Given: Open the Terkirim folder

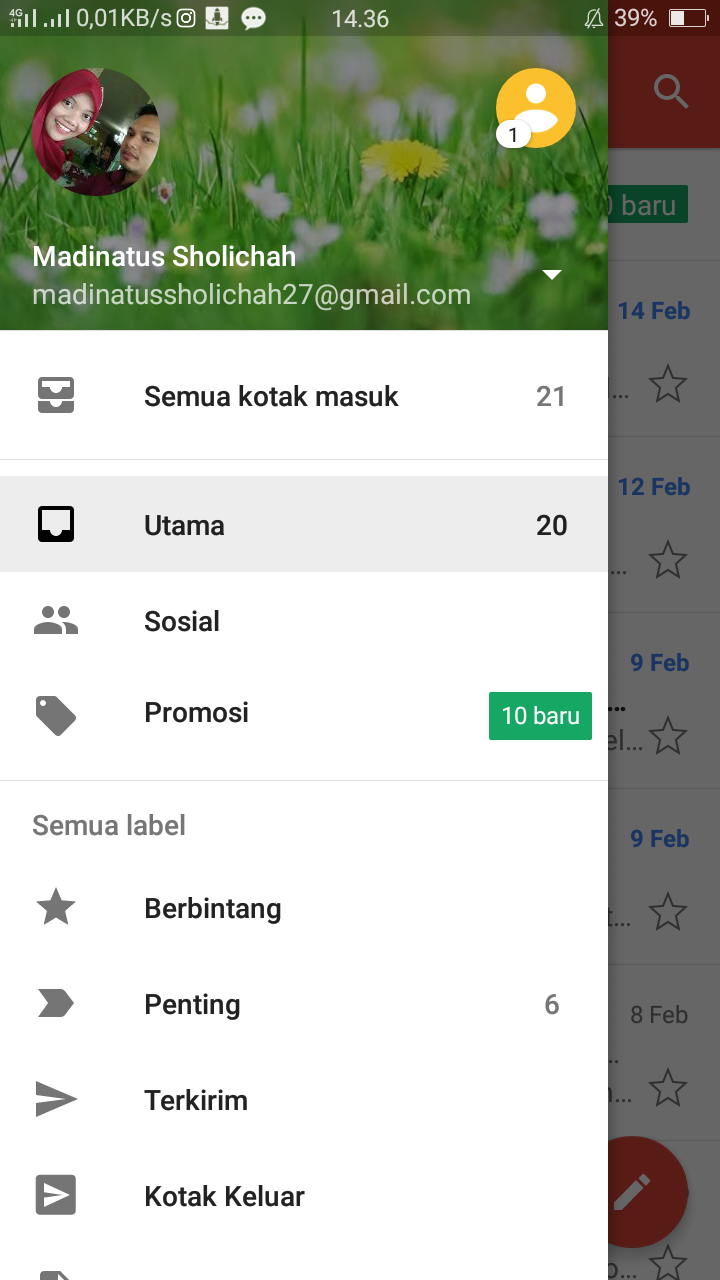Looking at the screenshot, I should click(x=304, y=1100).
